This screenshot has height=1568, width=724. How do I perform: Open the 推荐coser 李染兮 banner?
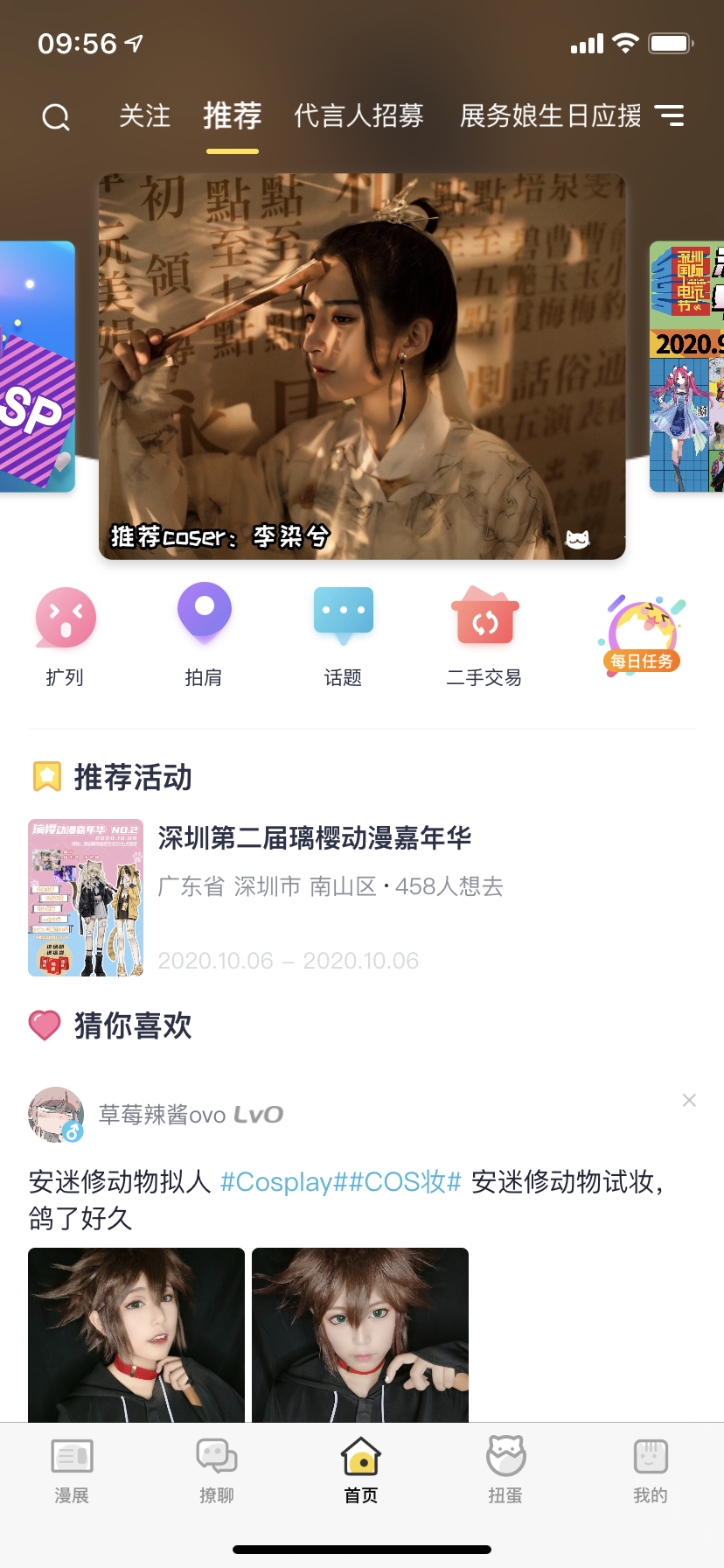coord(362,366)
